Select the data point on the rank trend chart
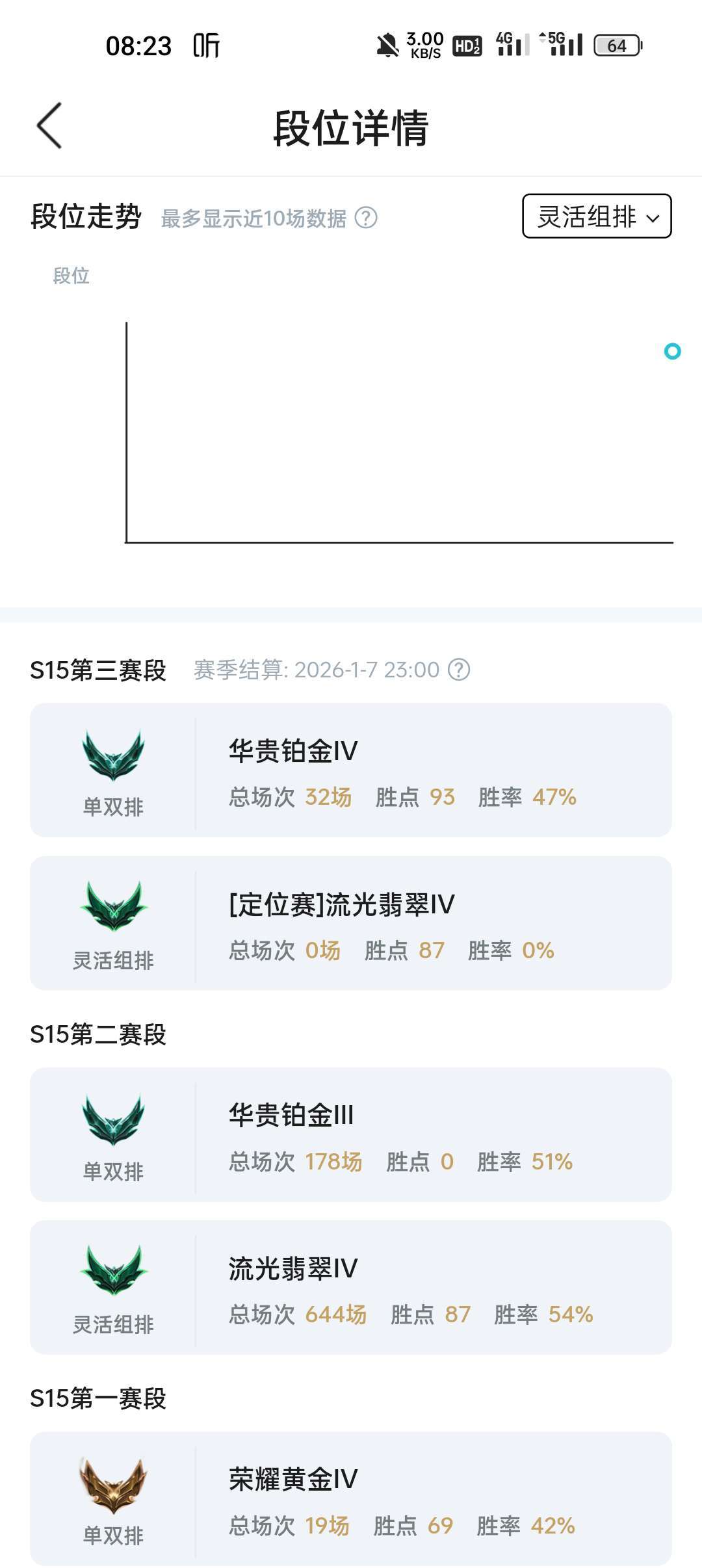Viewport: 702px width, 1568px height. 672,352
